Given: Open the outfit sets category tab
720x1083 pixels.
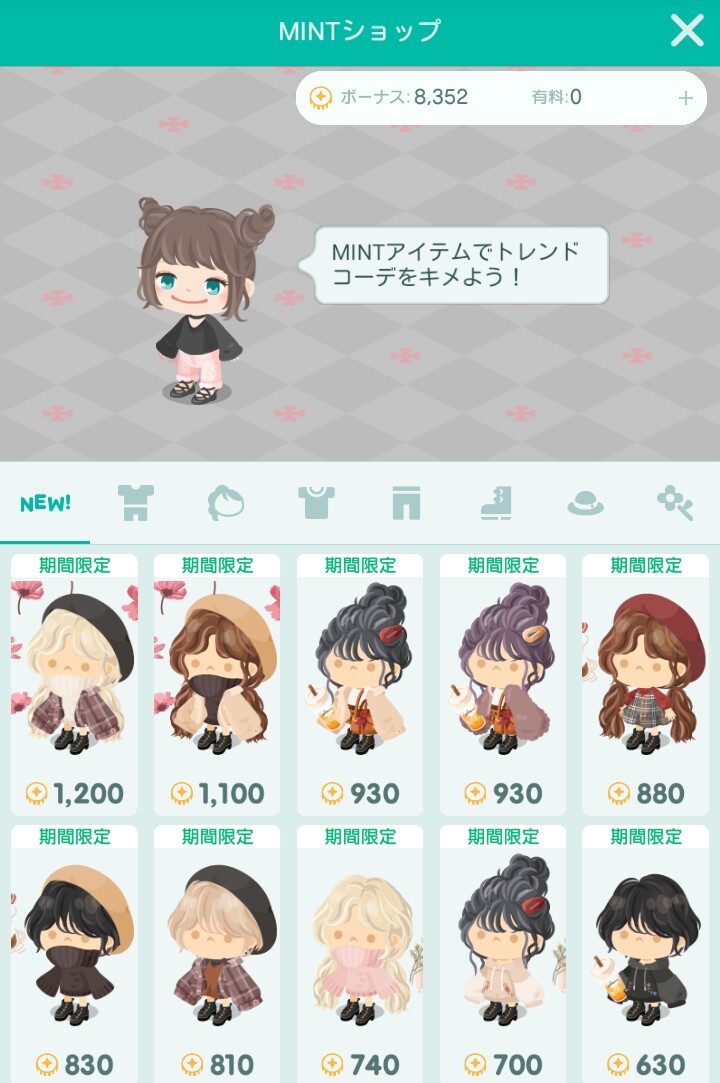Looking at the screenshot, I should pos(134,503).
